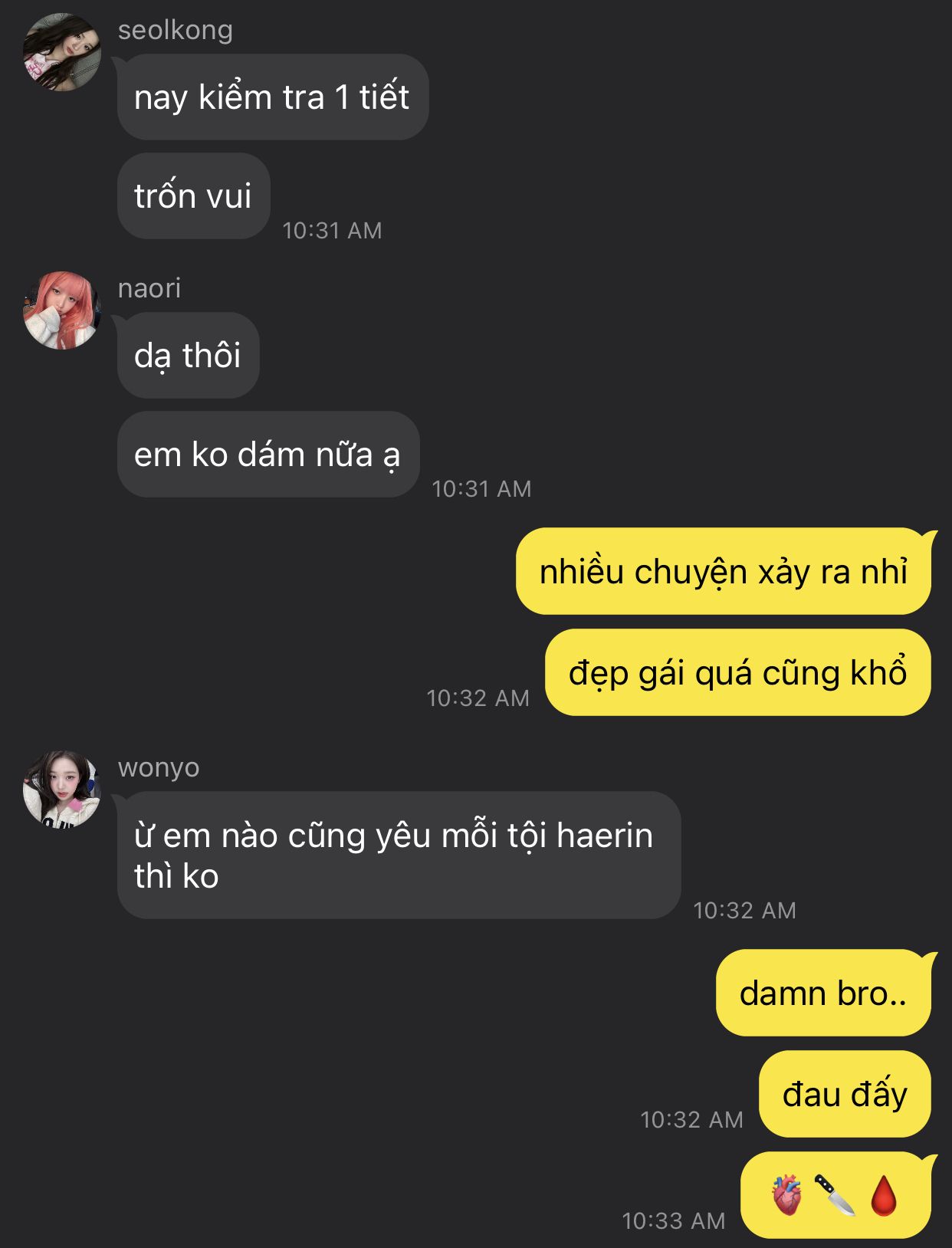This screenshot has height=1248, width=952.
Task: Open naori's profile avatar
Action: point(62,310)
